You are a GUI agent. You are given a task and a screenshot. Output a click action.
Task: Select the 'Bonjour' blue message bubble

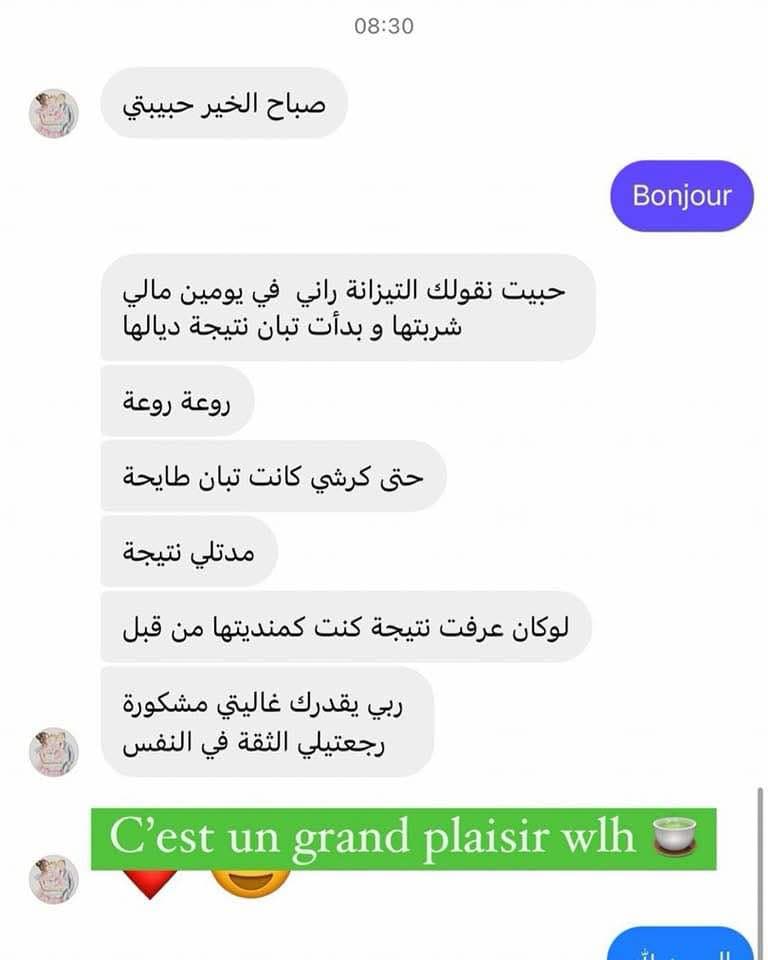tap(682, 196)
